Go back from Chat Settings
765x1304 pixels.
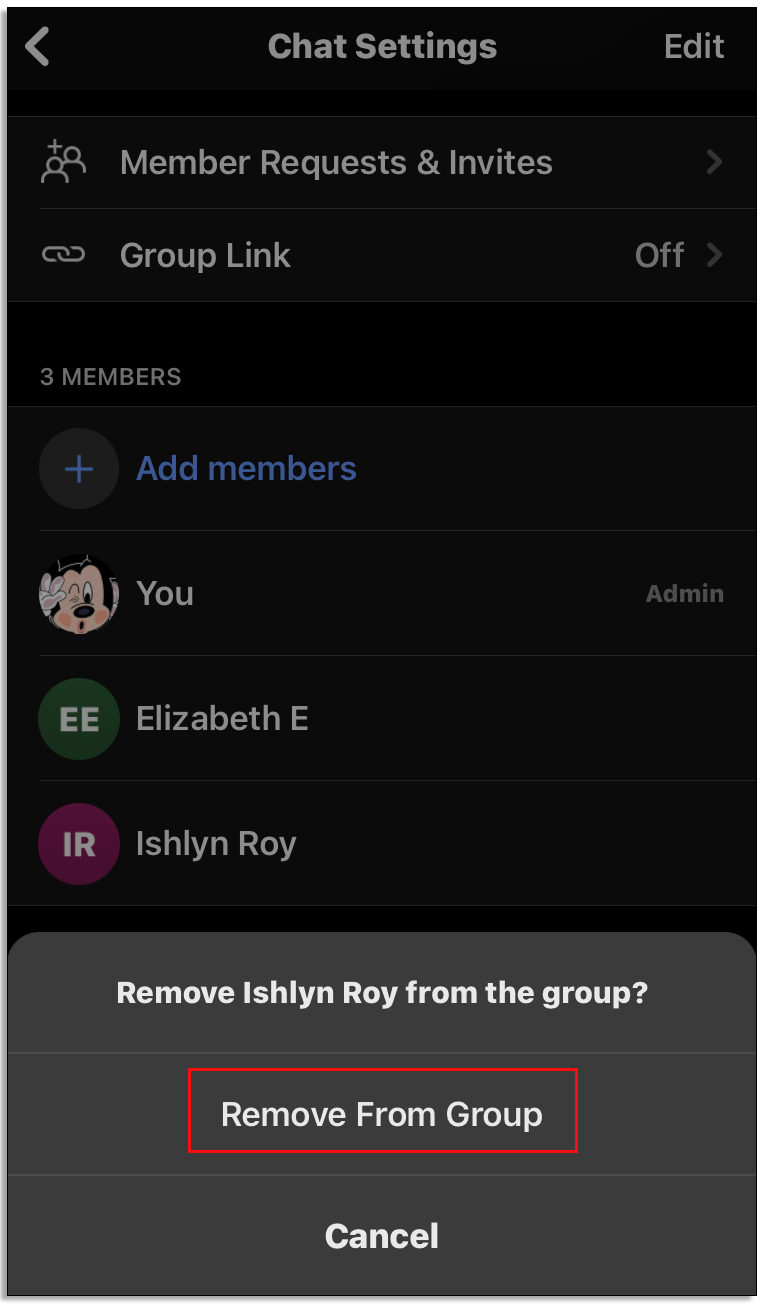point(38,47)
